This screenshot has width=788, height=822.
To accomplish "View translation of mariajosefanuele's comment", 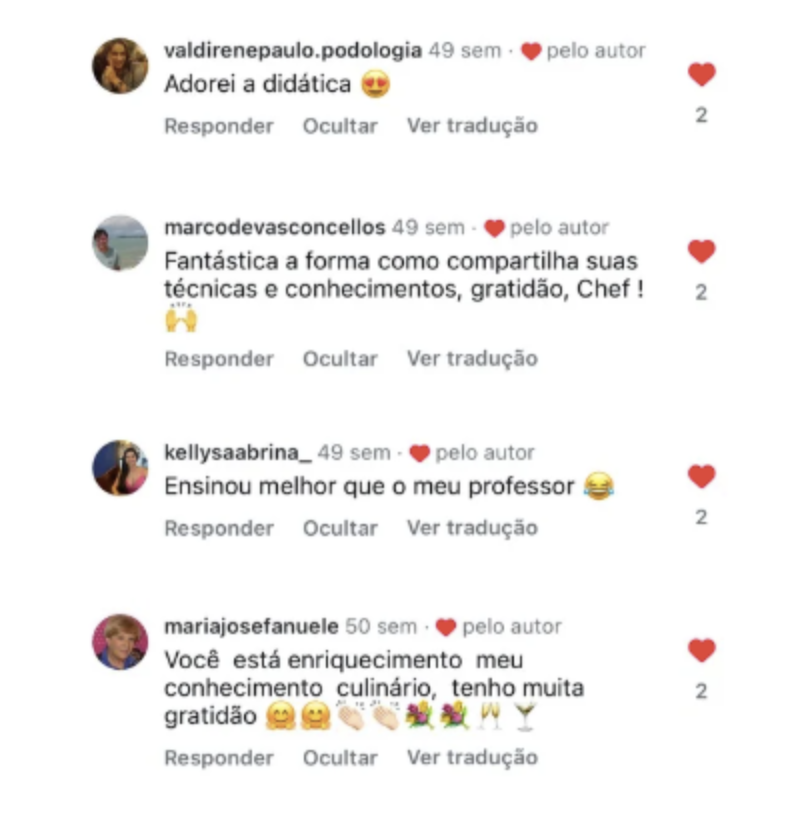I will (471, 758).
